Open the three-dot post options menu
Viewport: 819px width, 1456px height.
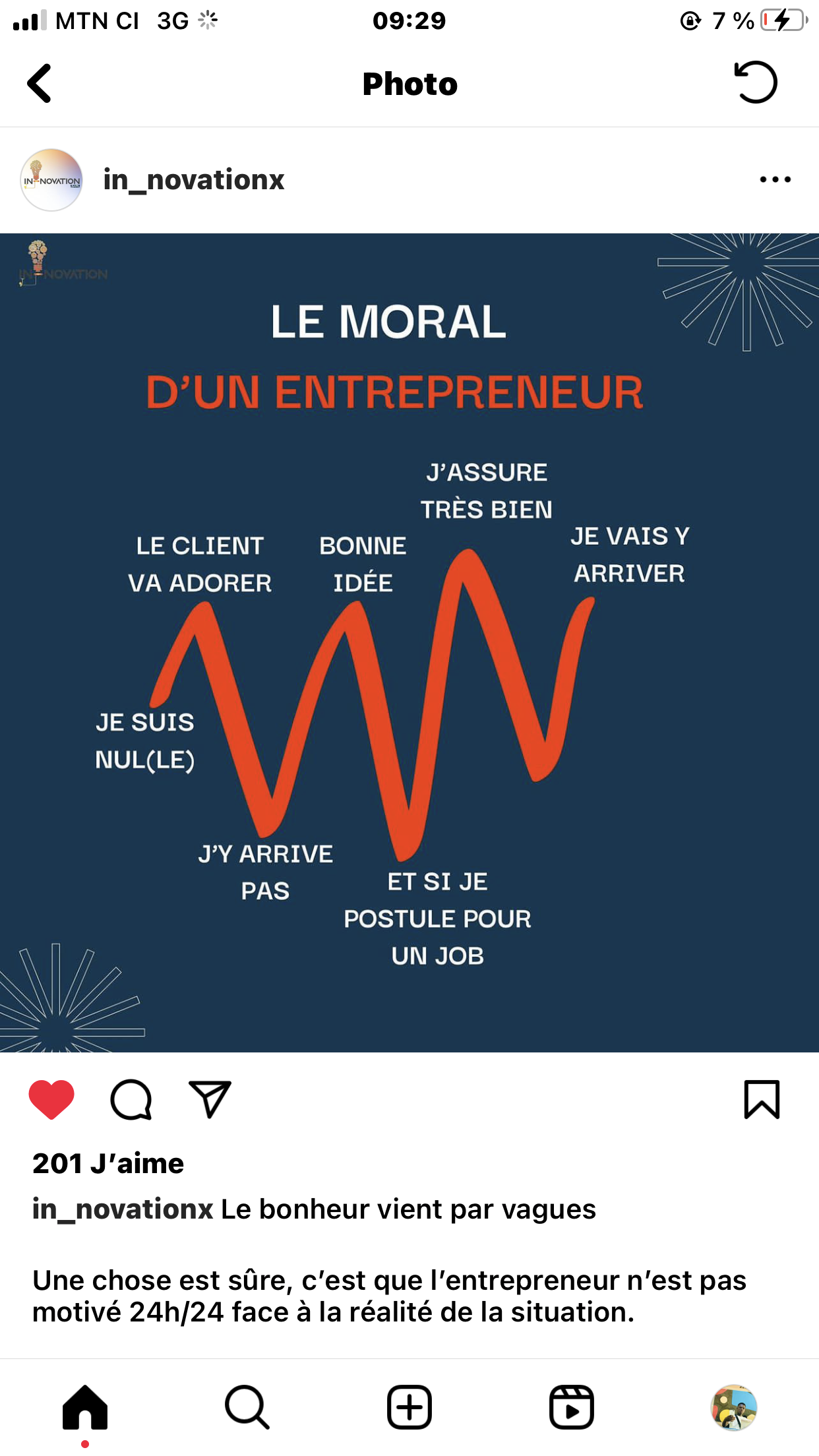(775, 179)
